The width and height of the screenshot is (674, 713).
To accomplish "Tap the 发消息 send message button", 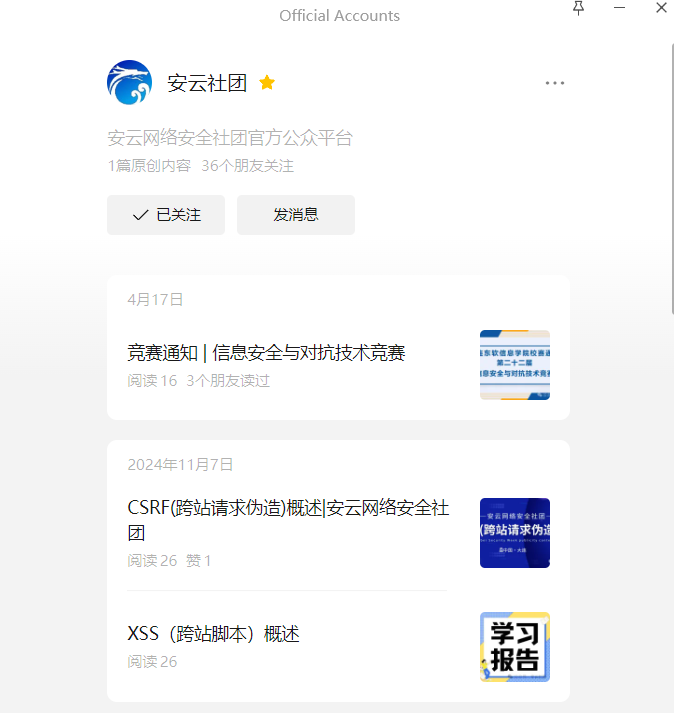I will pos(296,215).
